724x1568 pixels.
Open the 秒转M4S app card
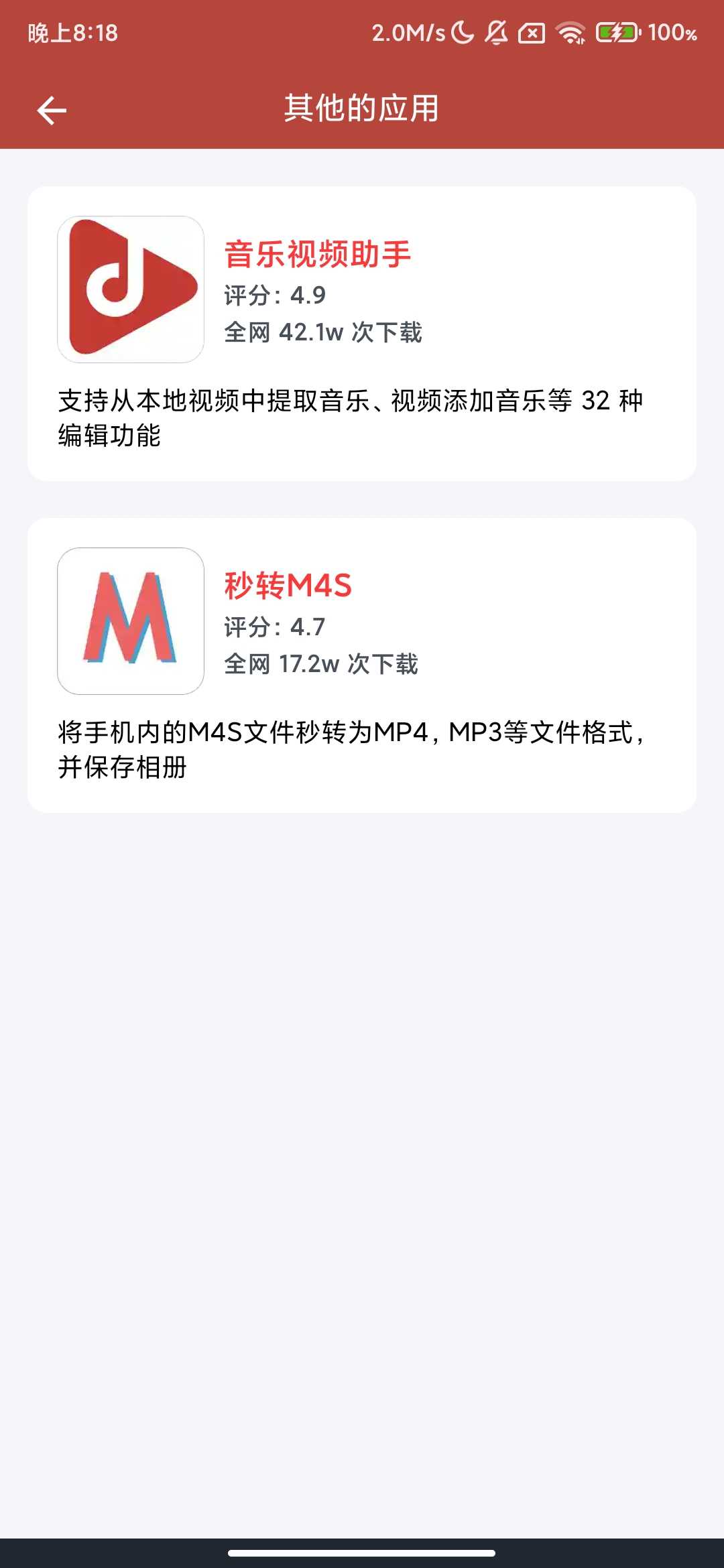(362, 665)
